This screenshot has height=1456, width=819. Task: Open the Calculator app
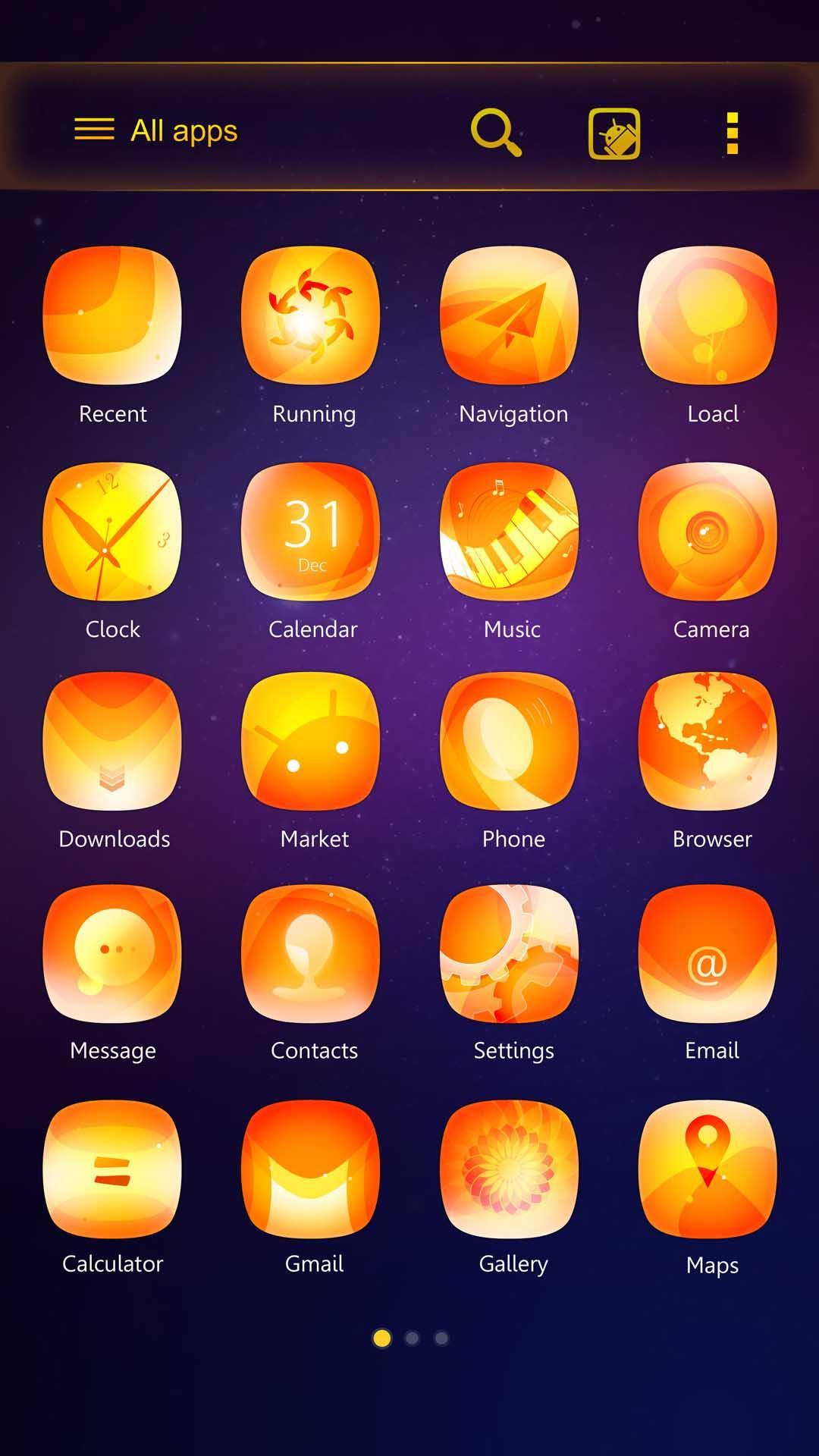point(112,1169)
